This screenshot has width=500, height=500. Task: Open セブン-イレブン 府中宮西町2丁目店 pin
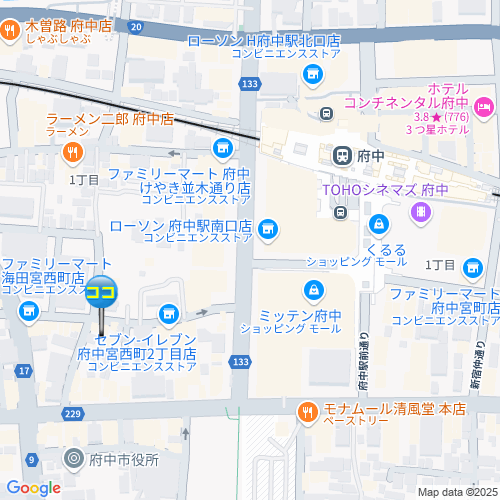click(169, 315)
